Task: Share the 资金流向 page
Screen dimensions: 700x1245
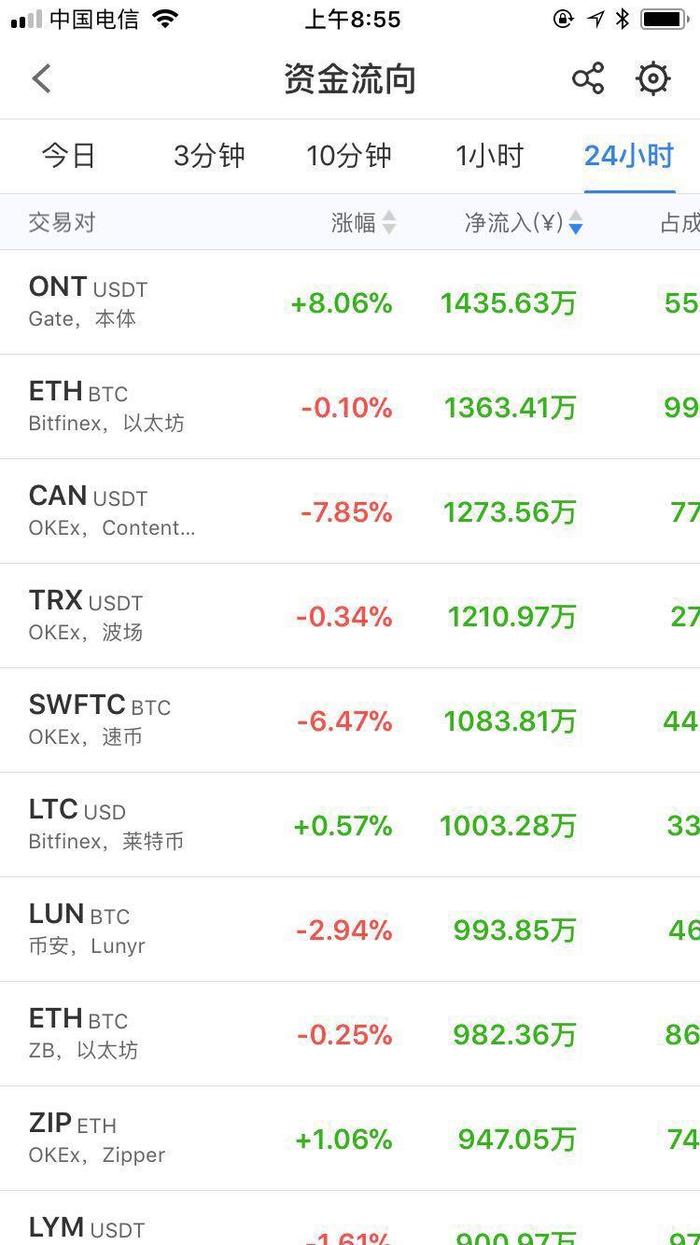Action: point(588,79)
